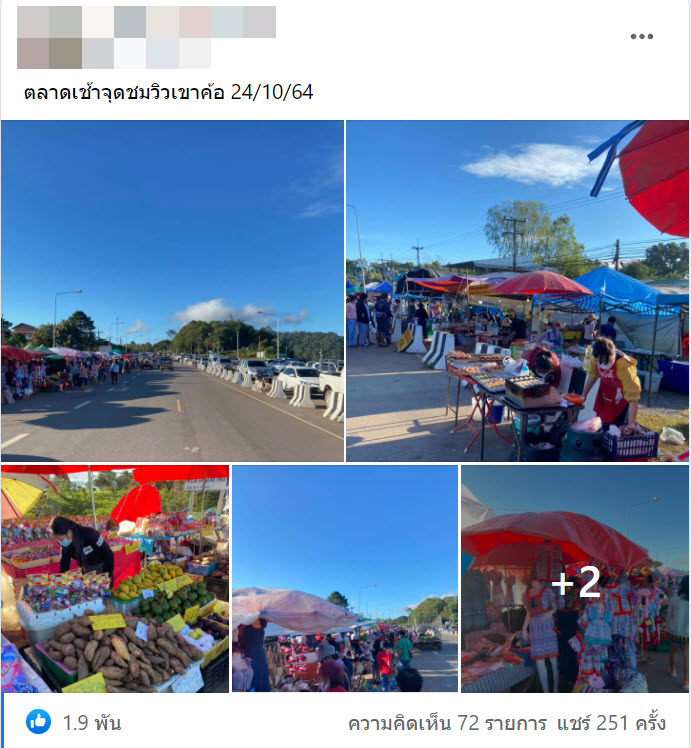691x748 pixels.
Task: Open the post's three-dot options menu
Action: pyautogui.click(x=641, y=37)
